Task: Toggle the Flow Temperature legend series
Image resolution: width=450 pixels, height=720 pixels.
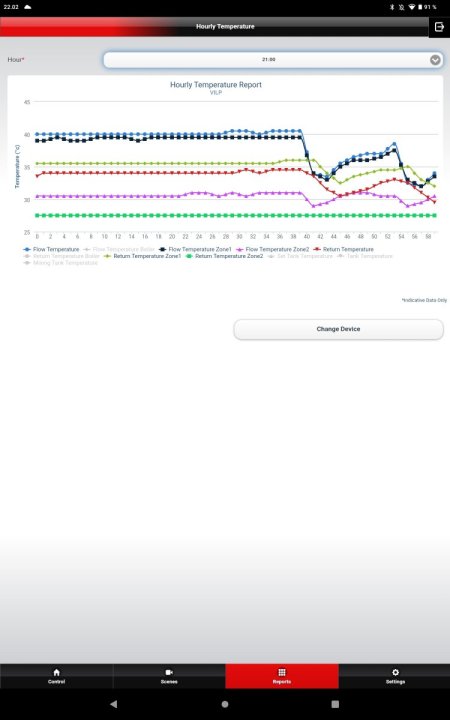Action: (51, 249)
